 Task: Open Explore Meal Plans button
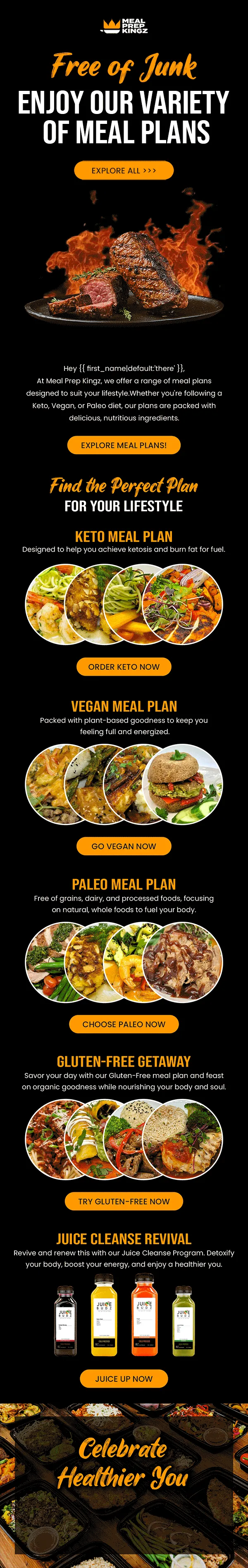[x=124, y=445]
